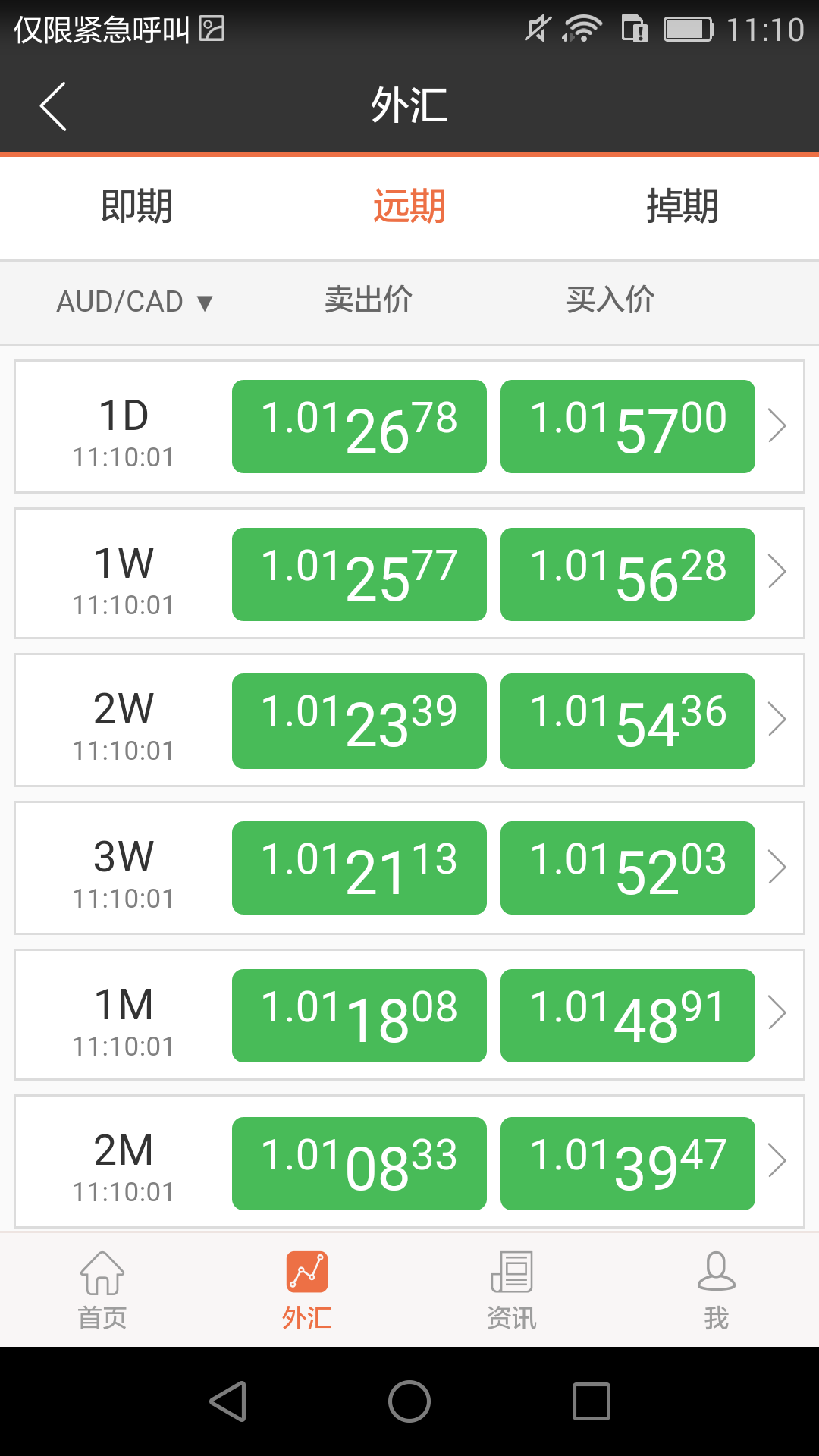
Task: Tap the 1D buy price 1.015700
Action: pyautogui.click(x=627, y=426)
